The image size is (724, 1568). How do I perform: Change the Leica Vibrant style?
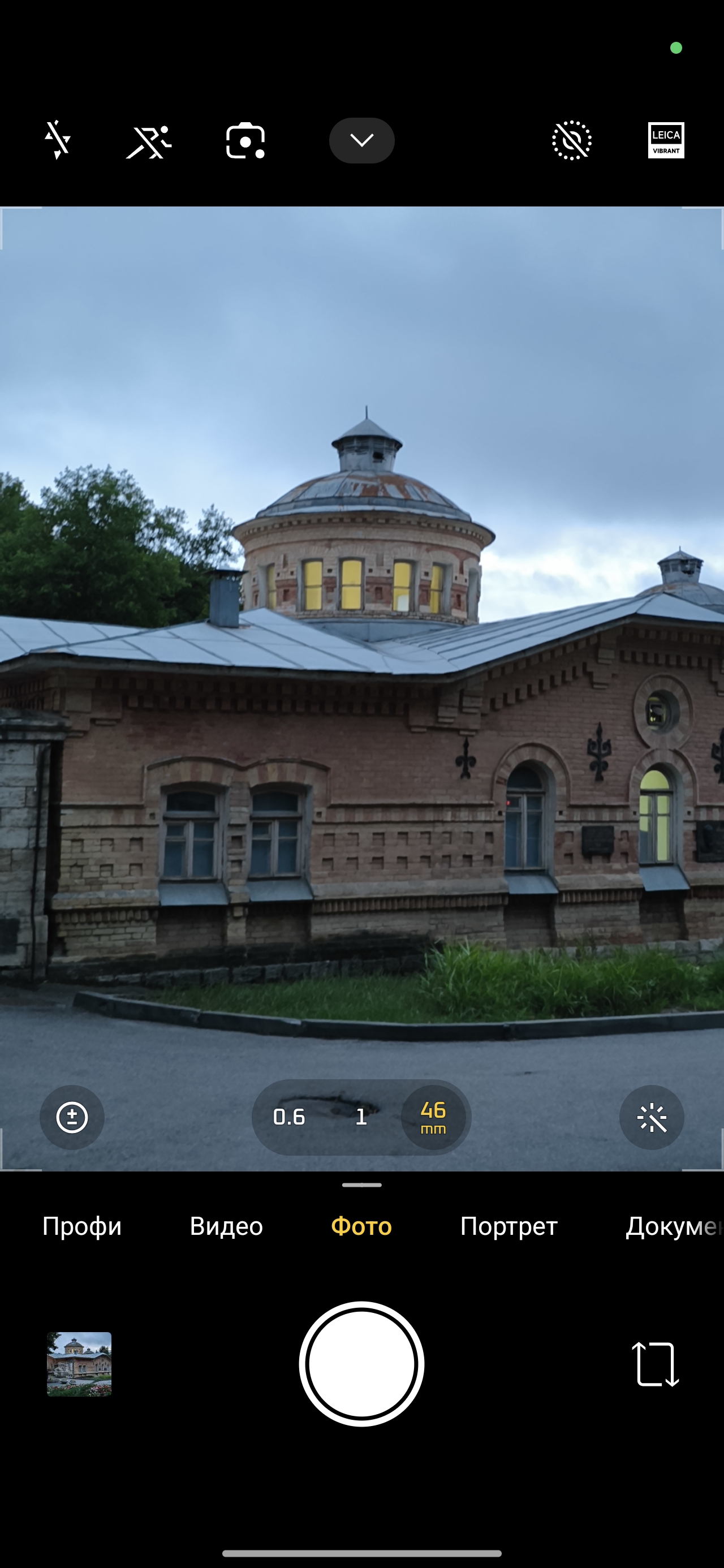coord(666,141)
